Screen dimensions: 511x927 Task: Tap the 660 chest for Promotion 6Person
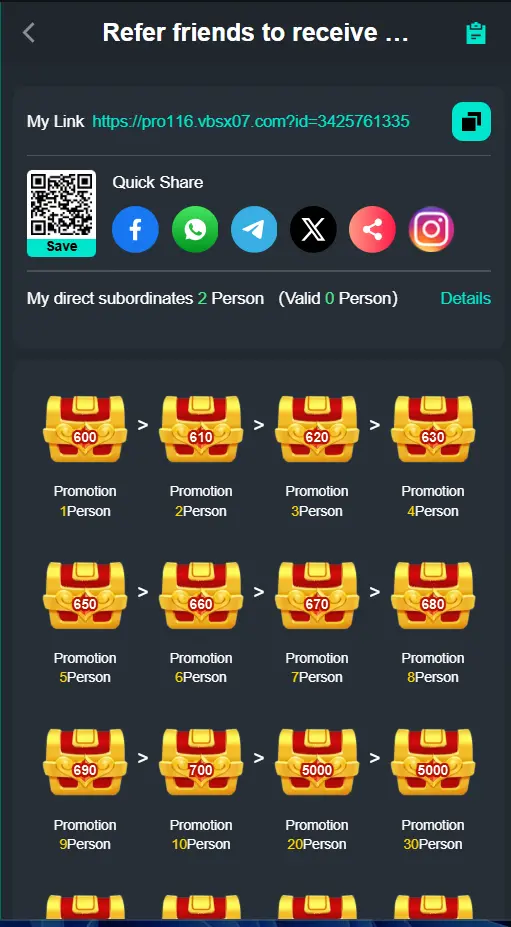[x=201, y=595]
